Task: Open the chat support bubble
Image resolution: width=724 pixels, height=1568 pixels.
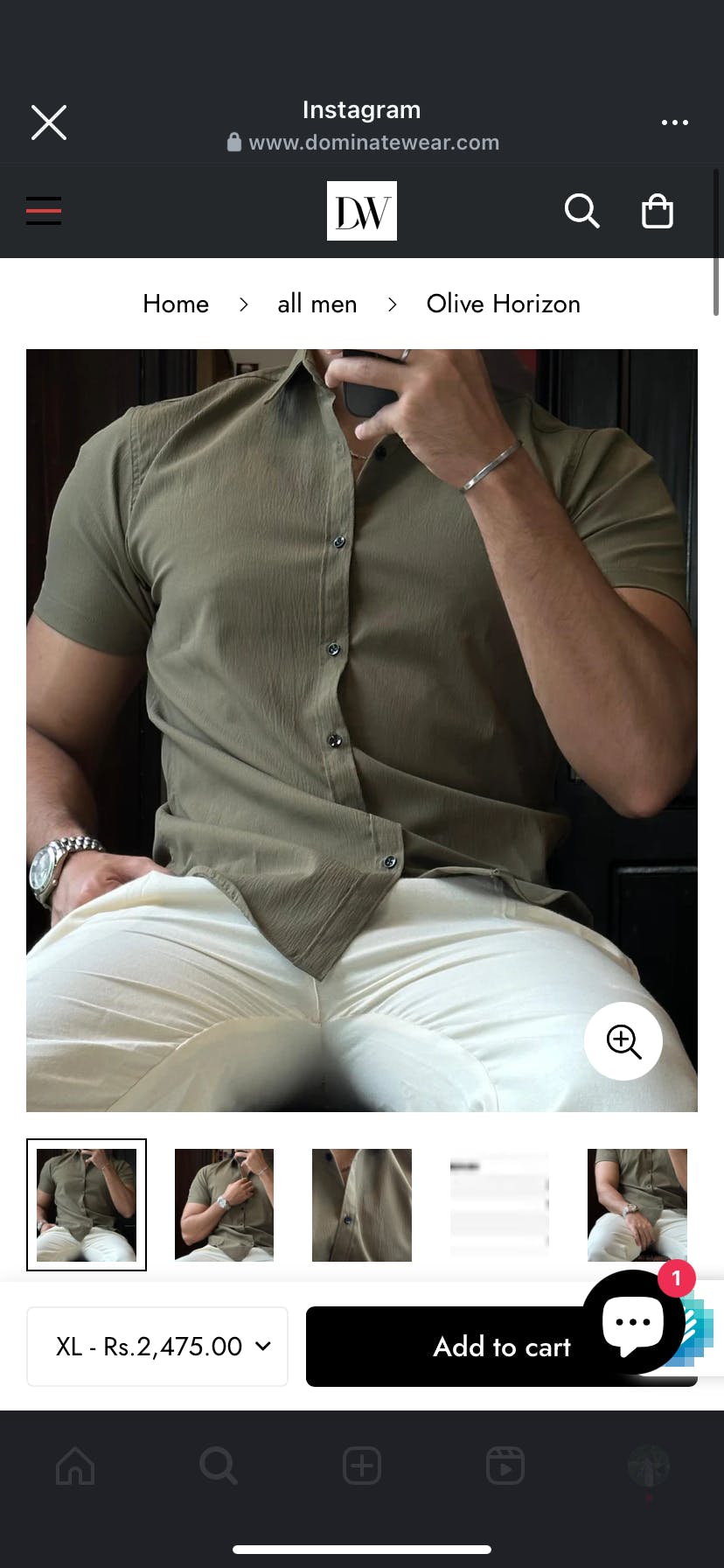Action: coord(633,1321)
